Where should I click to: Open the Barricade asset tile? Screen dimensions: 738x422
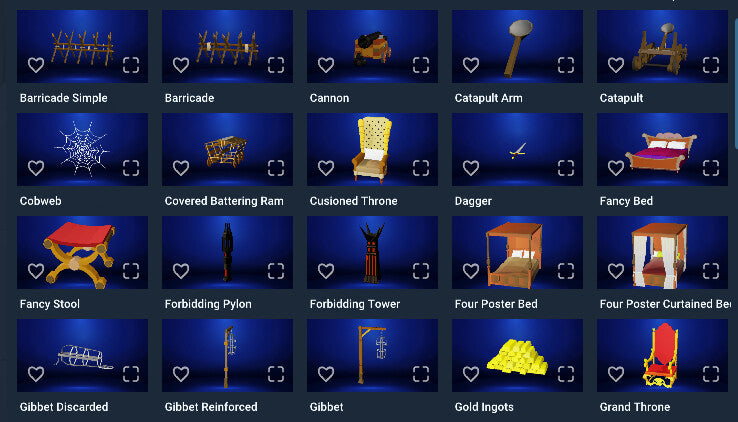227,45
